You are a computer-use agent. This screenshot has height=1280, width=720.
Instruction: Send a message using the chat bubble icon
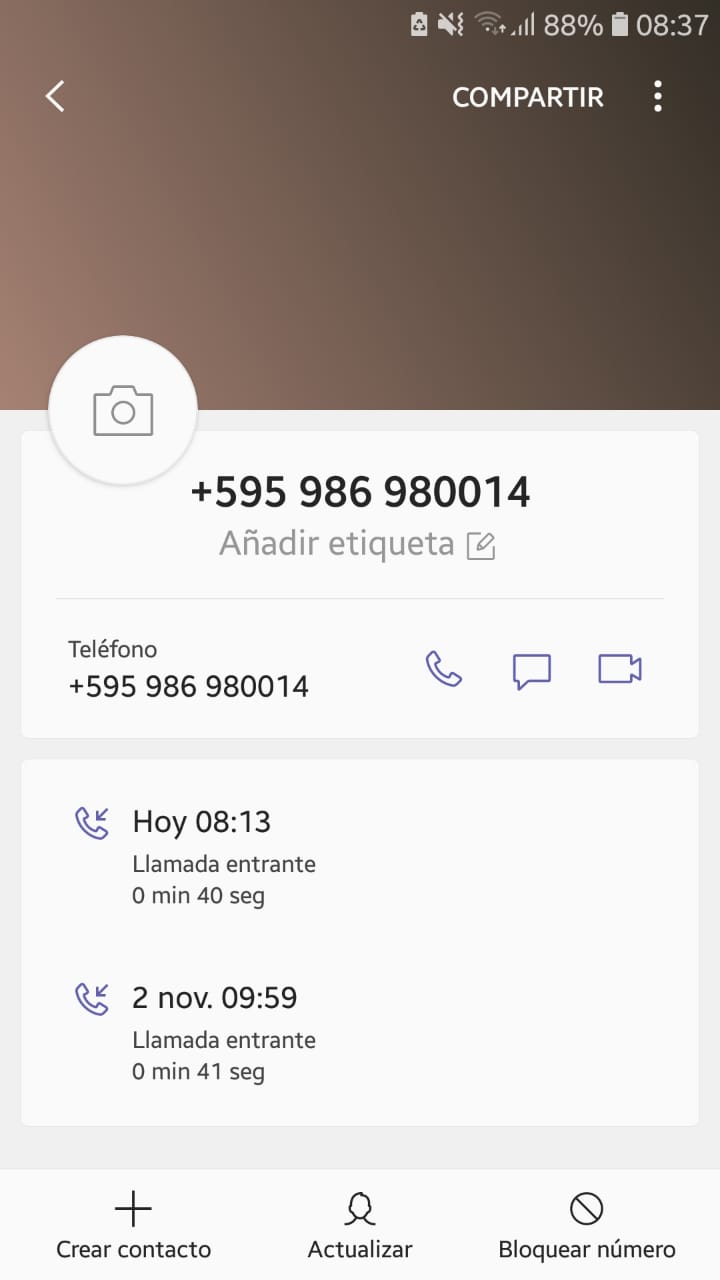[532, 671]
